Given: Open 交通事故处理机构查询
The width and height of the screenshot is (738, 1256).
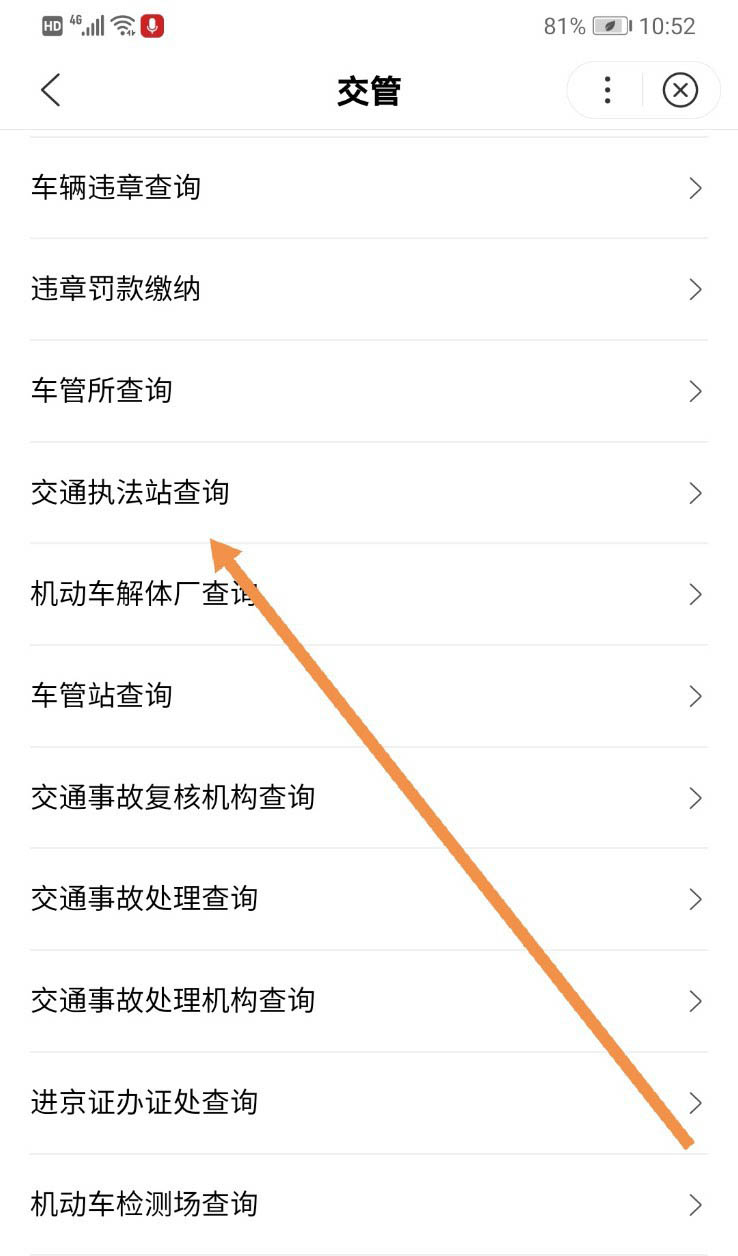Looking at the screenshot, I should (172, 1001).
